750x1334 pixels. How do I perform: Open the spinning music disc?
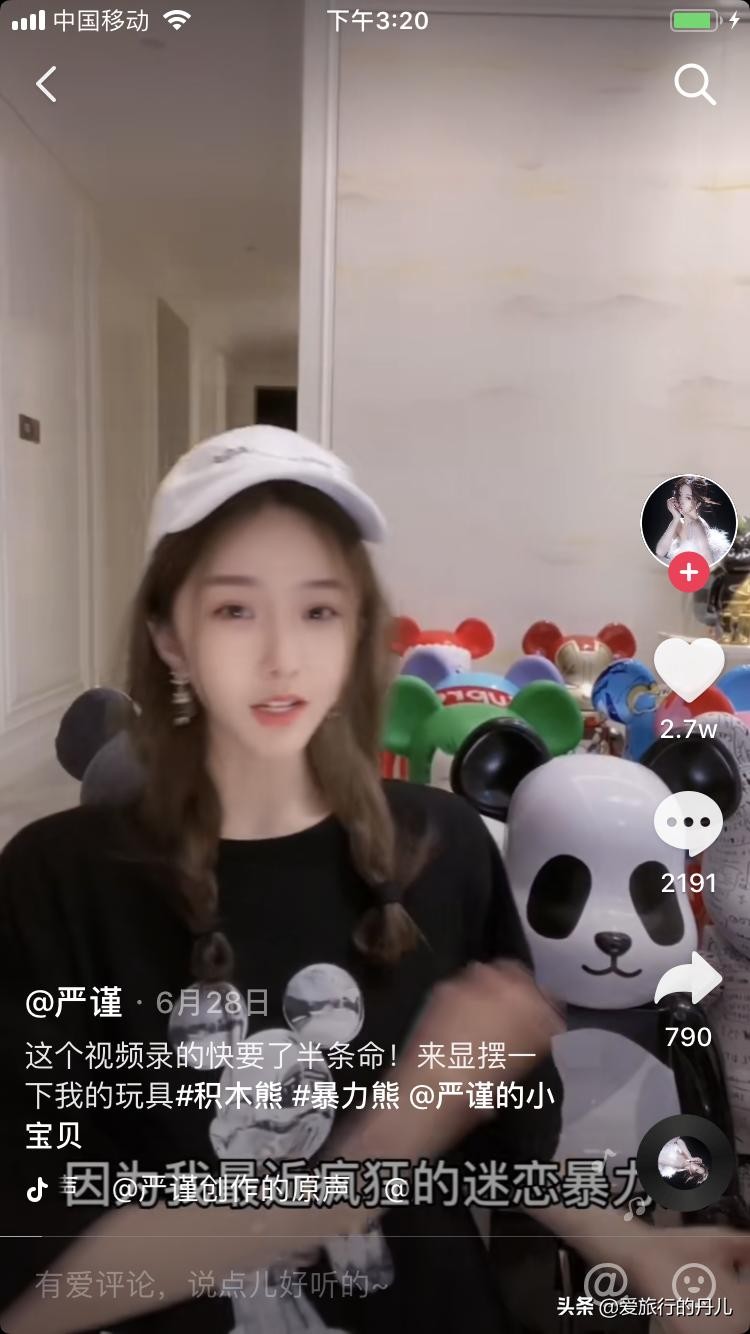coord(686,1162)
